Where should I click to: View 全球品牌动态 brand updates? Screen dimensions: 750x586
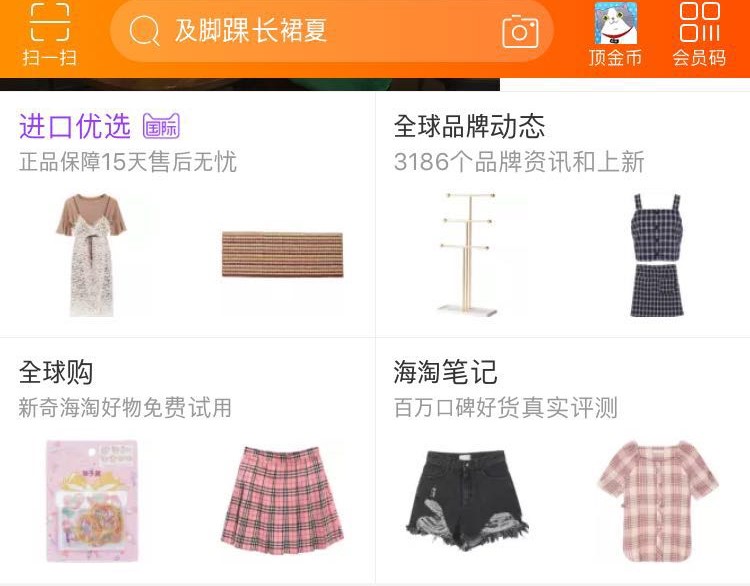tap(470, 127)
